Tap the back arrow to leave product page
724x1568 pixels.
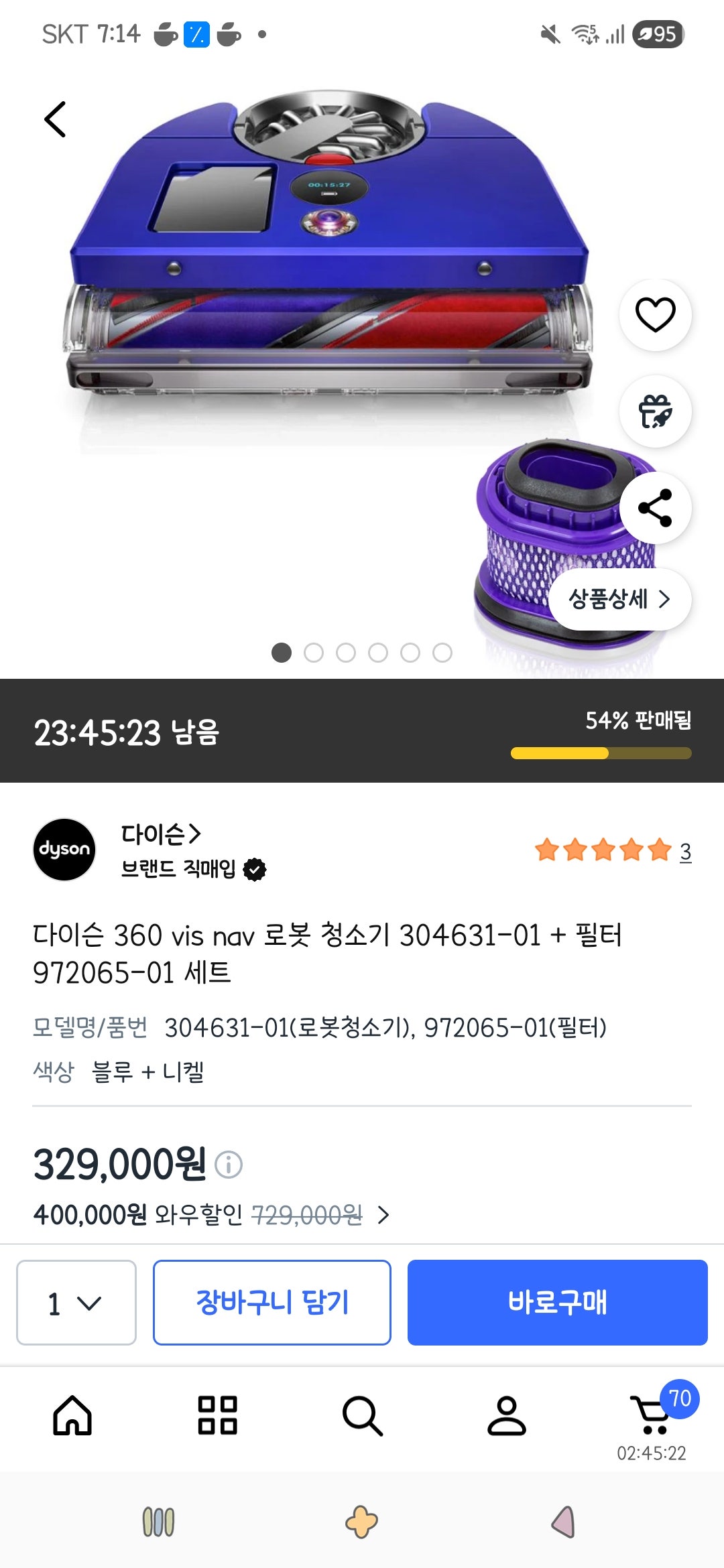click(x=55, y=119)
